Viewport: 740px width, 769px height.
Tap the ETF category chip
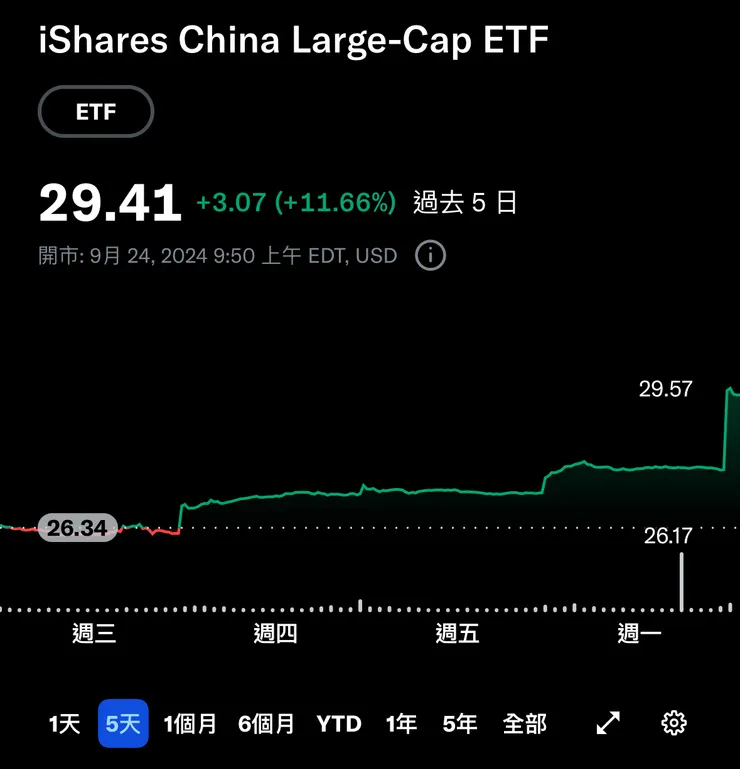point(96,112)
